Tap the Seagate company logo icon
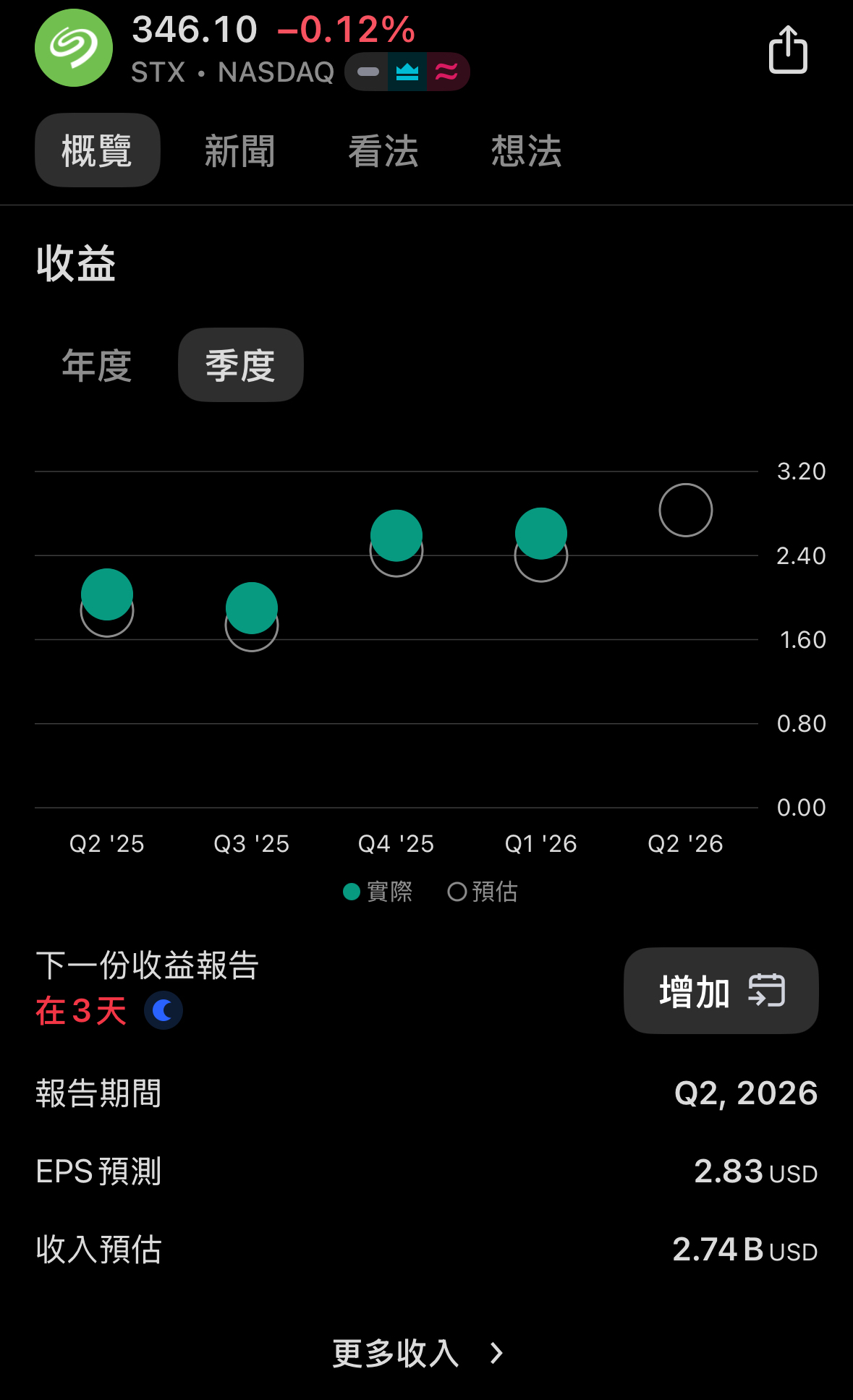This screenshot has width=853, height=1400. click(73, 47)
